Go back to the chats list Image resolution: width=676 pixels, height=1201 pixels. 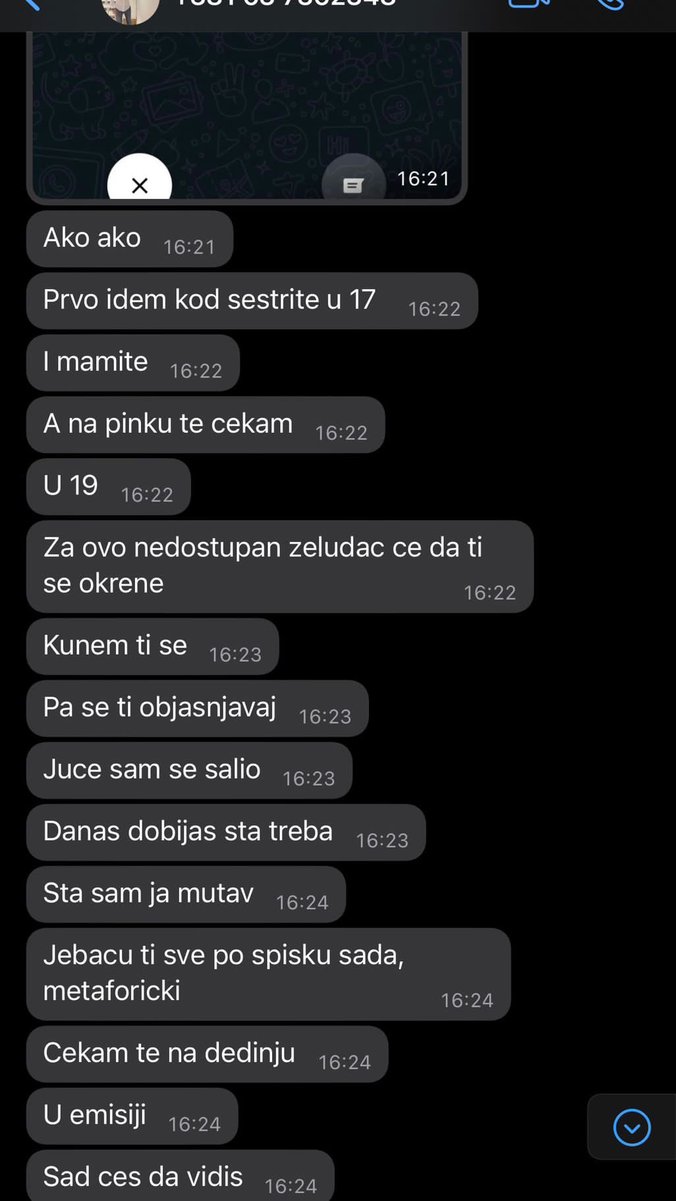pyautogui.click(x=31, y=4)
